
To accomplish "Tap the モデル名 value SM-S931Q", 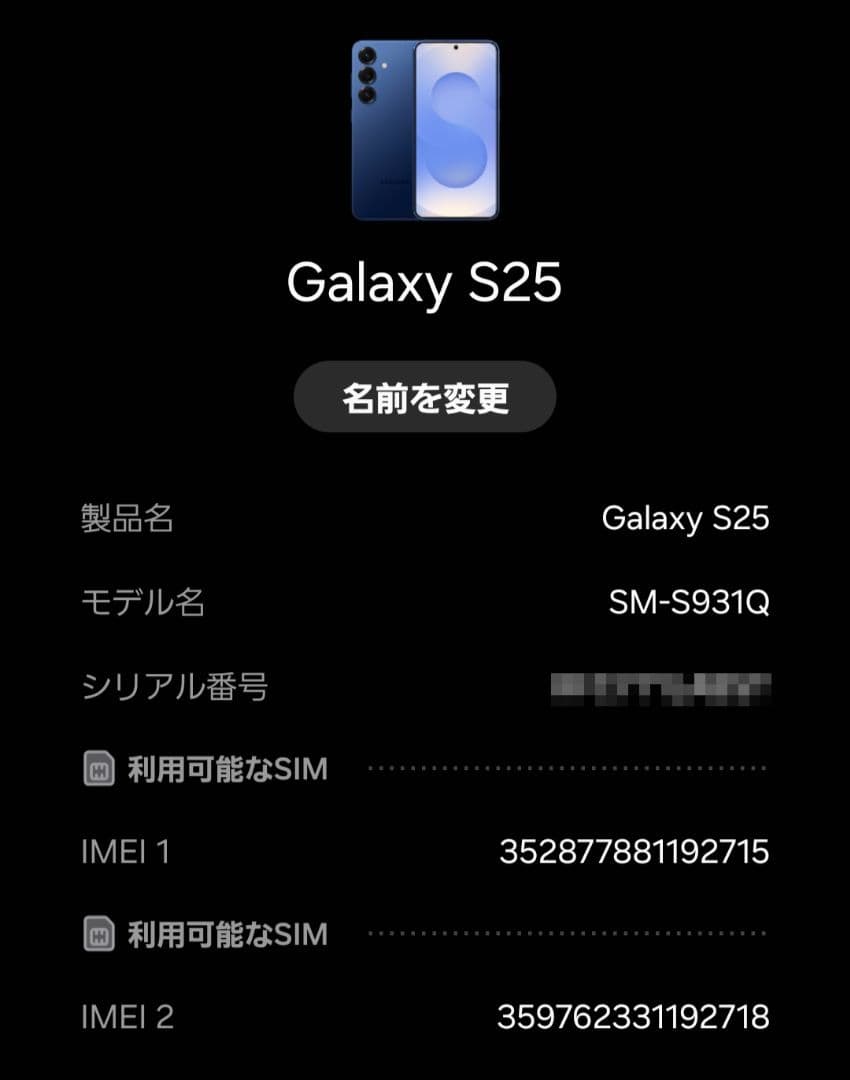I will [x=689, y=604].
